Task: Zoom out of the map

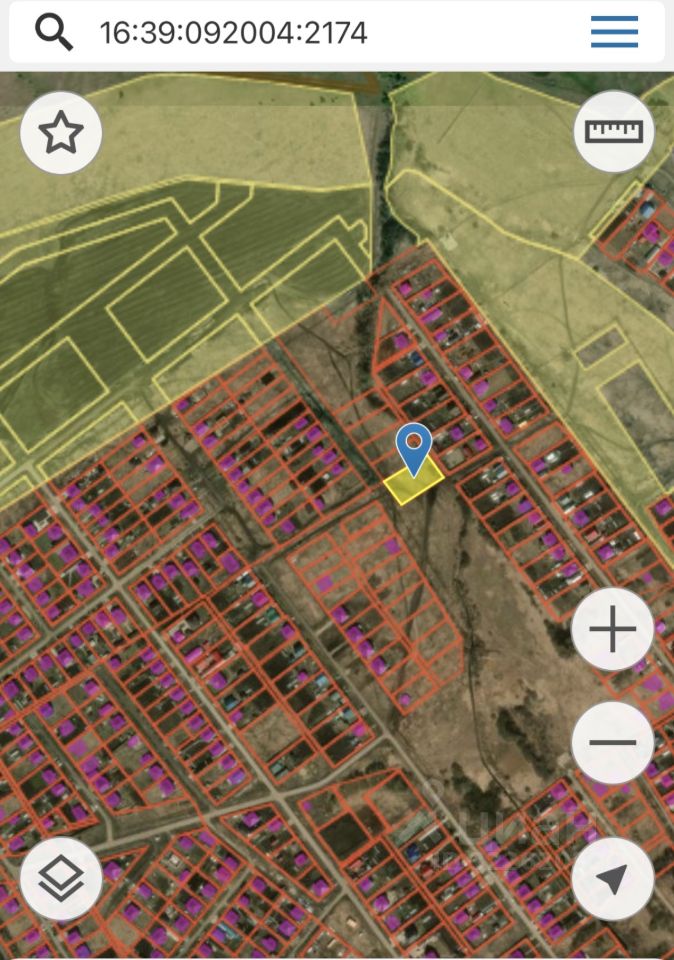Action: coord(613,742)
